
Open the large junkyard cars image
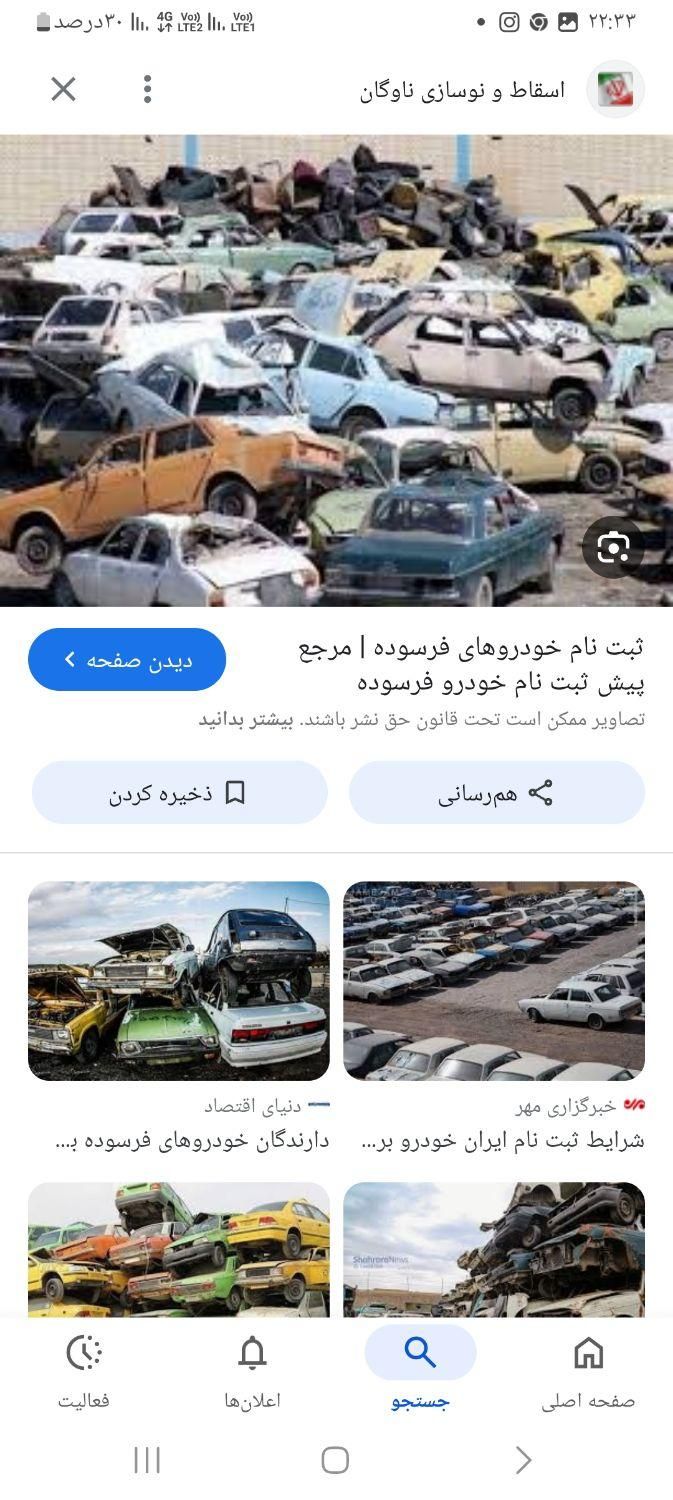tap(336, 370)
